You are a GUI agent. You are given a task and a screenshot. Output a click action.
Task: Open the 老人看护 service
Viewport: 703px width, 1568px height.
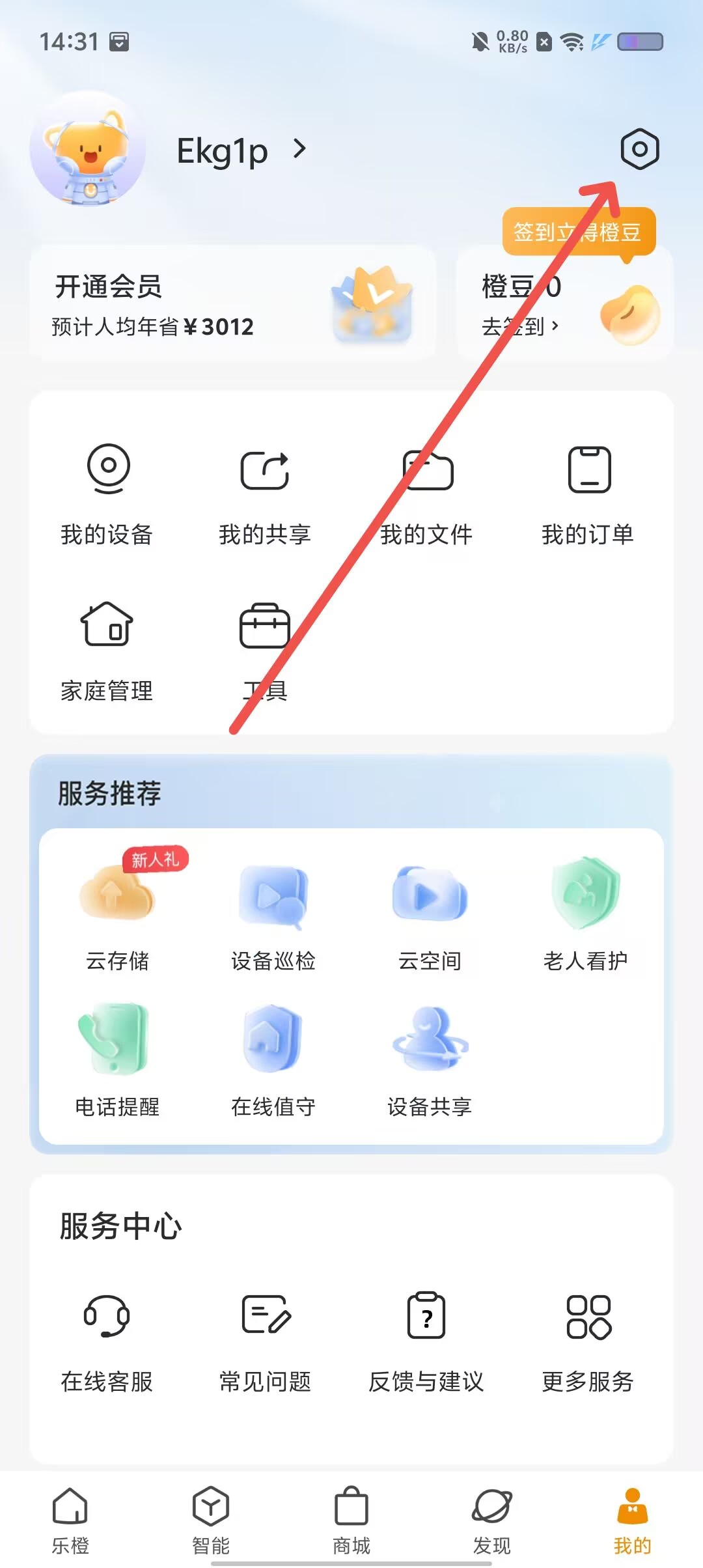coord(585,912)
